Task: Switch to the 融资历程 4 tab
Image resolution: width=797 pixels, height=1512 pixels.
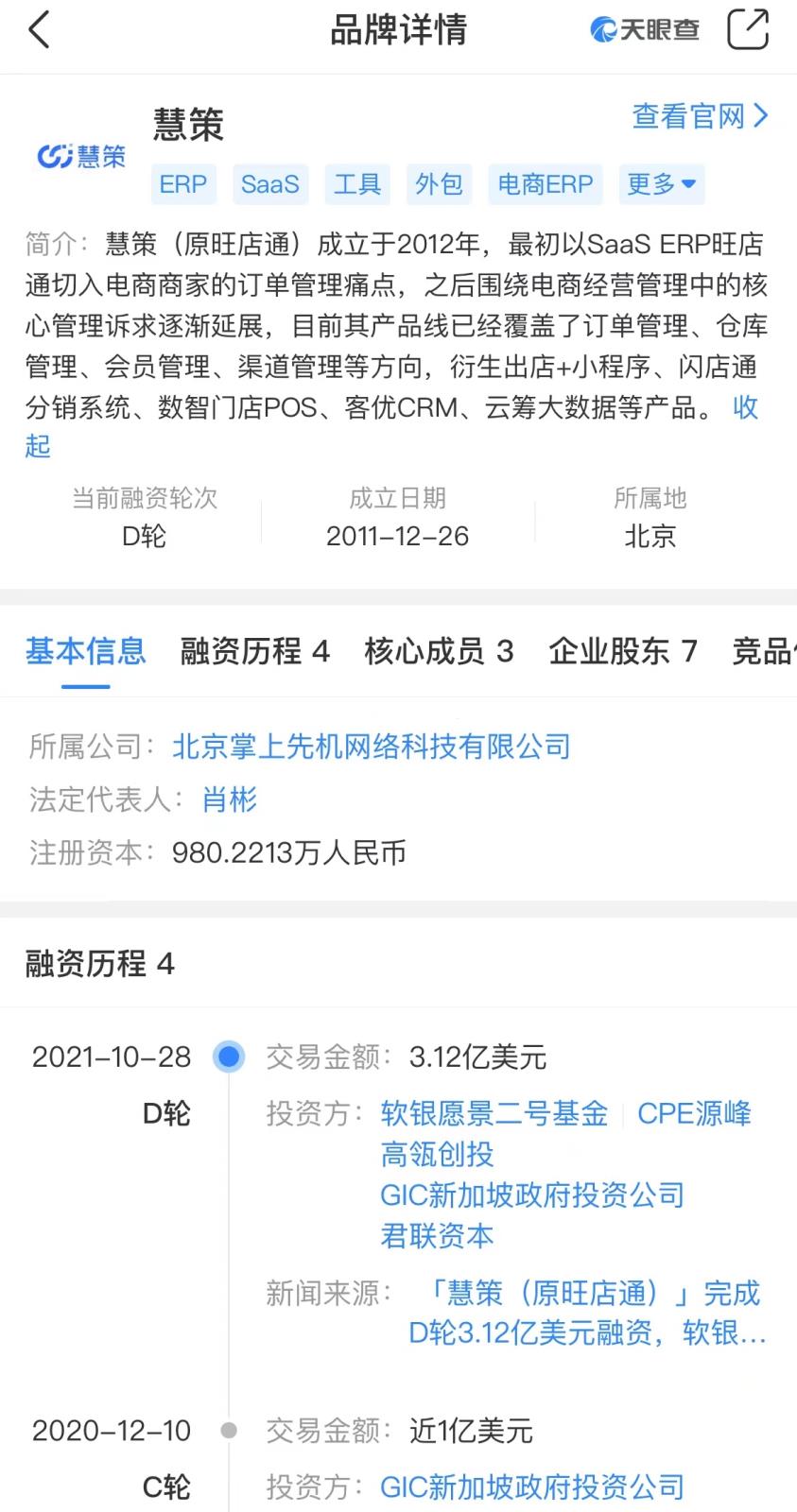Action: pos(254,651)
